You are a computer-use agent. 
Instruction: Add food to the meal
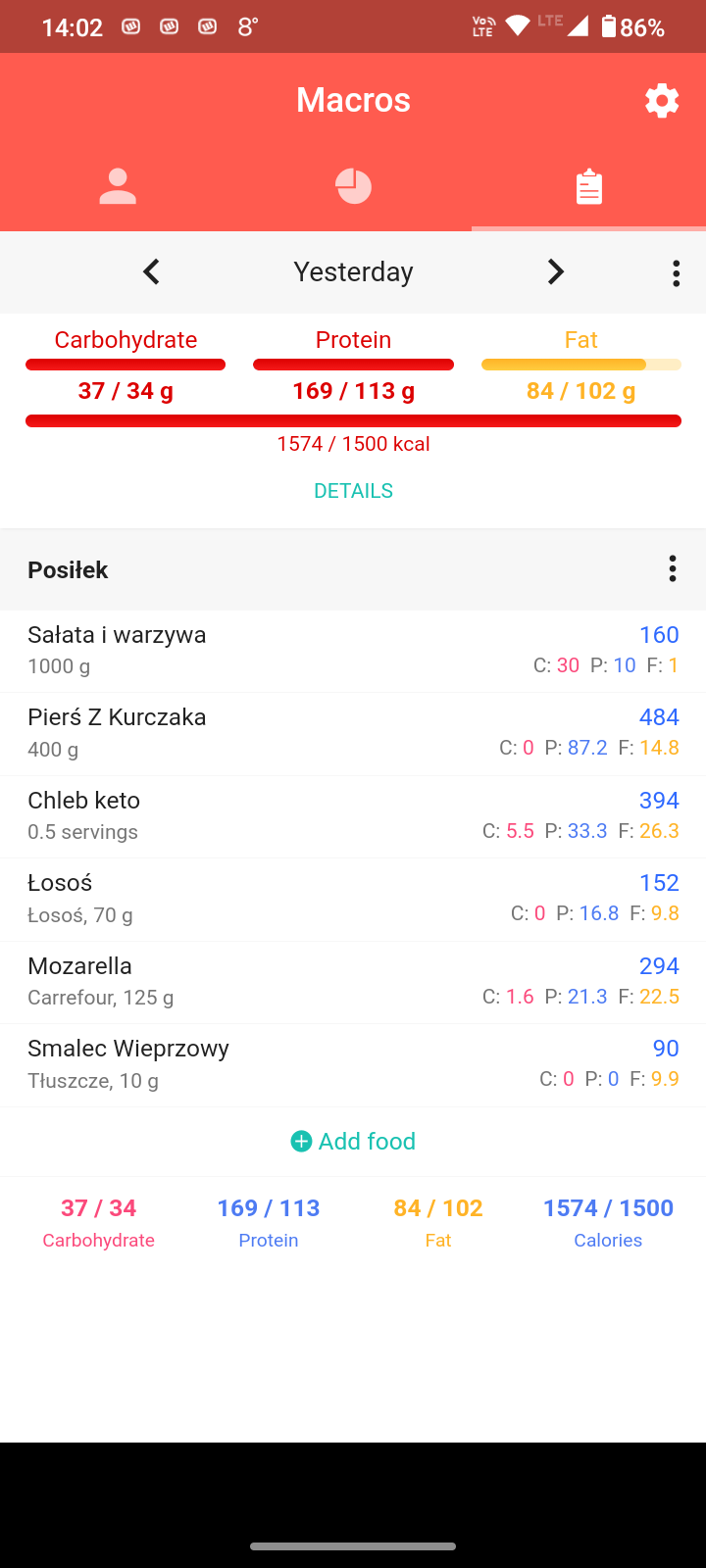pos(353,1142)
